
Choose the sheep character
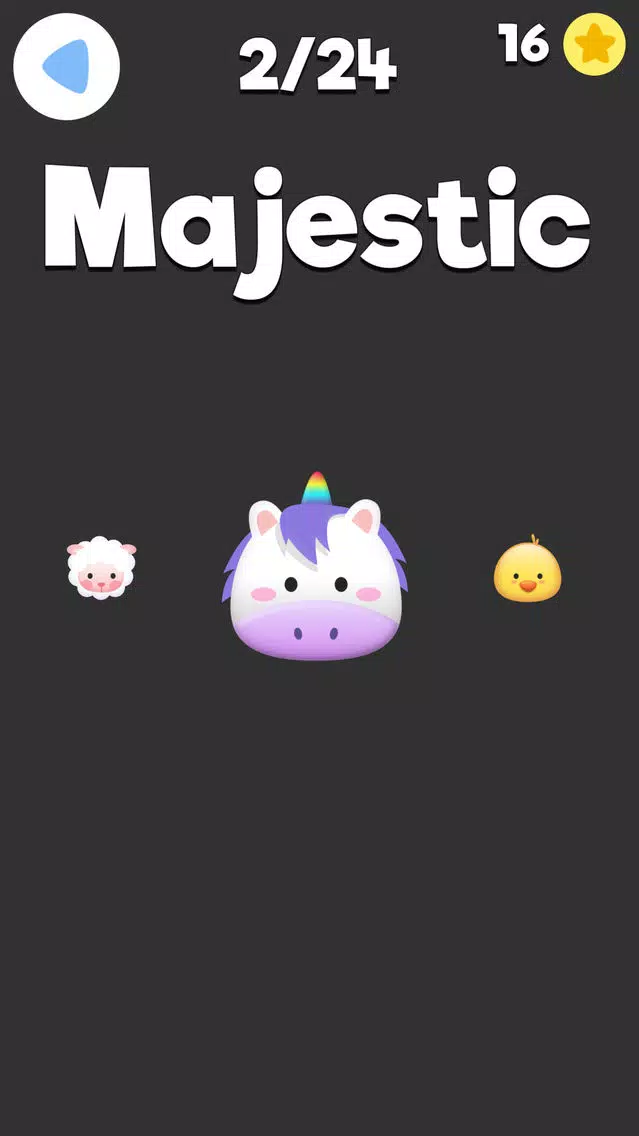pyautogui.click(x=101, y=567)
